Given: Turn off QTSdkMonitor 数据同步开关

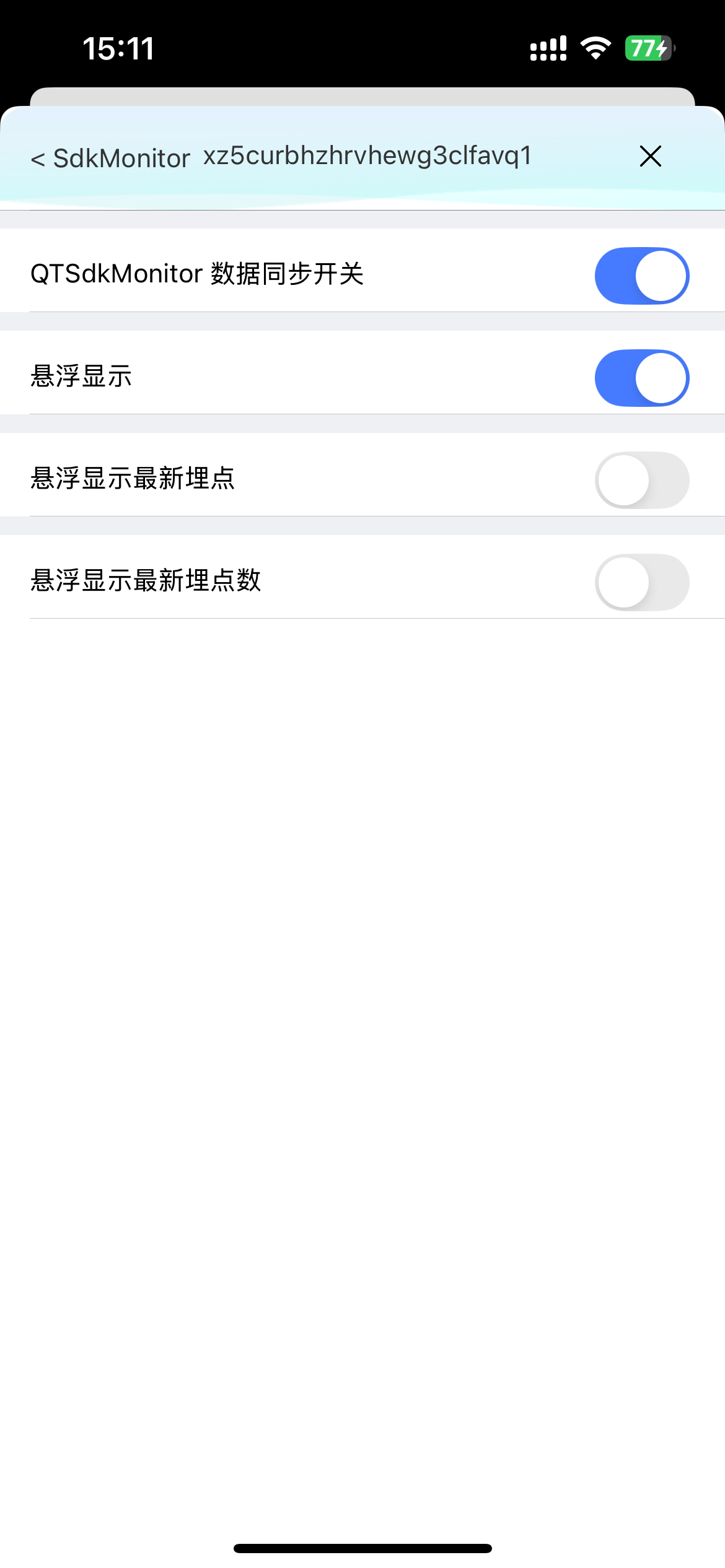Looking at the screenshot, I should tap(641, 276).
